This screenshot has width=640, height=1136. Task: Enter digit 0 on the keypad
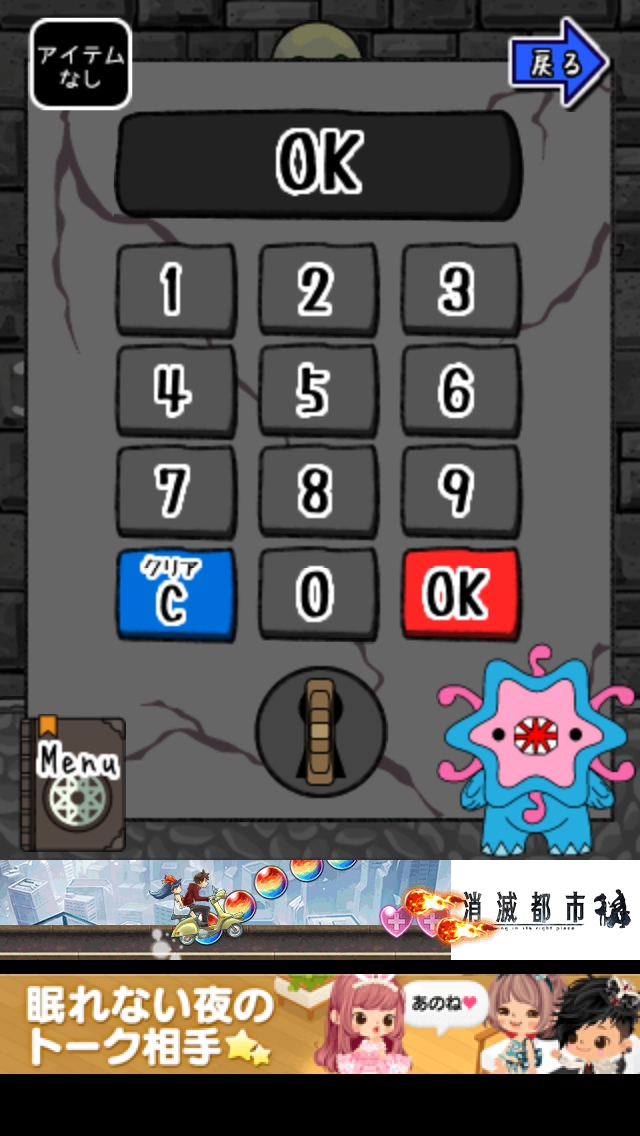coord(318,594)
